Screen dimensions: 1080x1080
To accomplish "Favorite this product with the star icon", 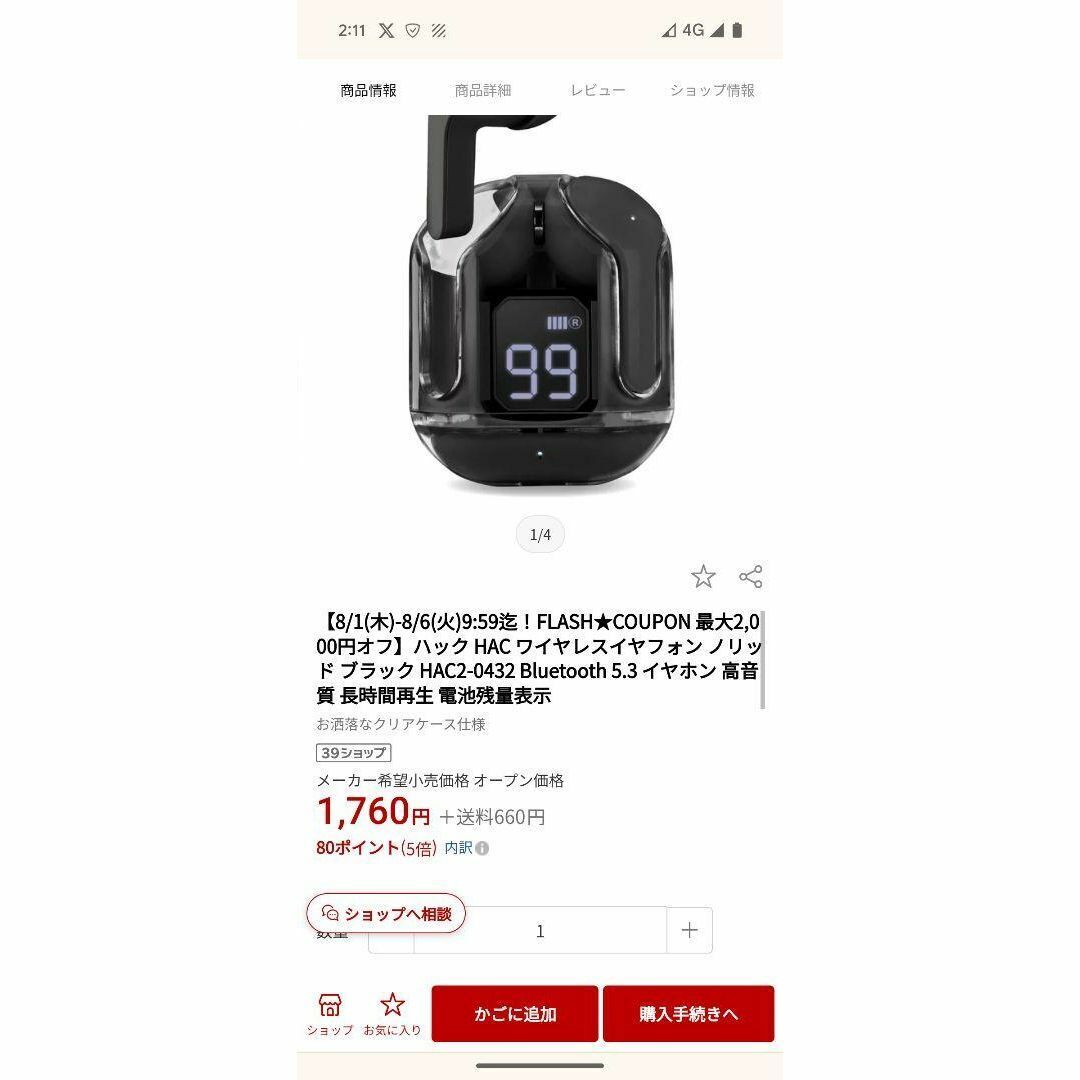I will (x=703, y=577).
